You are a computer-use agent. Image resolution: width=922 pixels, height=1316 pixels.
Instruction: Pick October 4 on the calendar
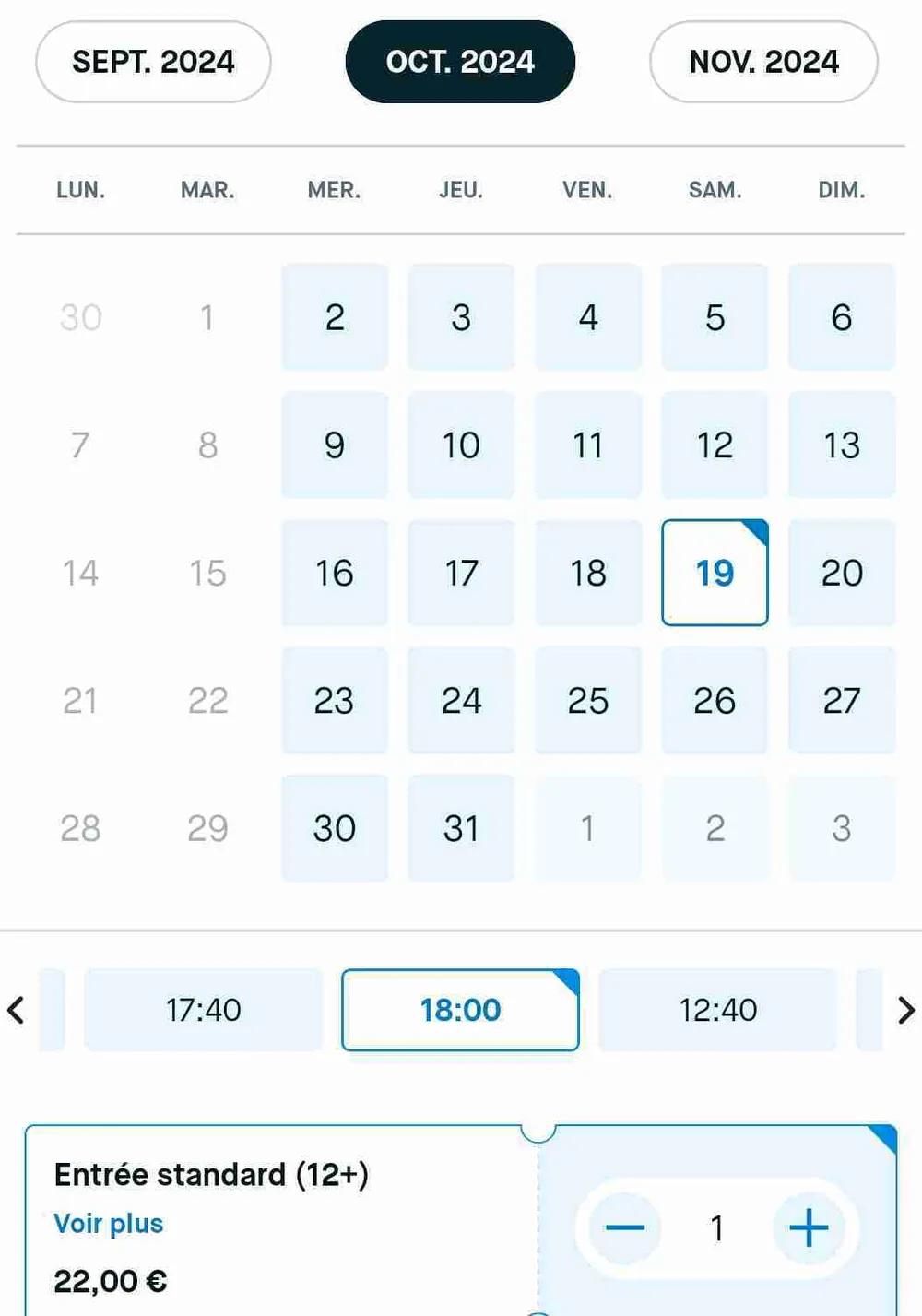tap(587, 317)
